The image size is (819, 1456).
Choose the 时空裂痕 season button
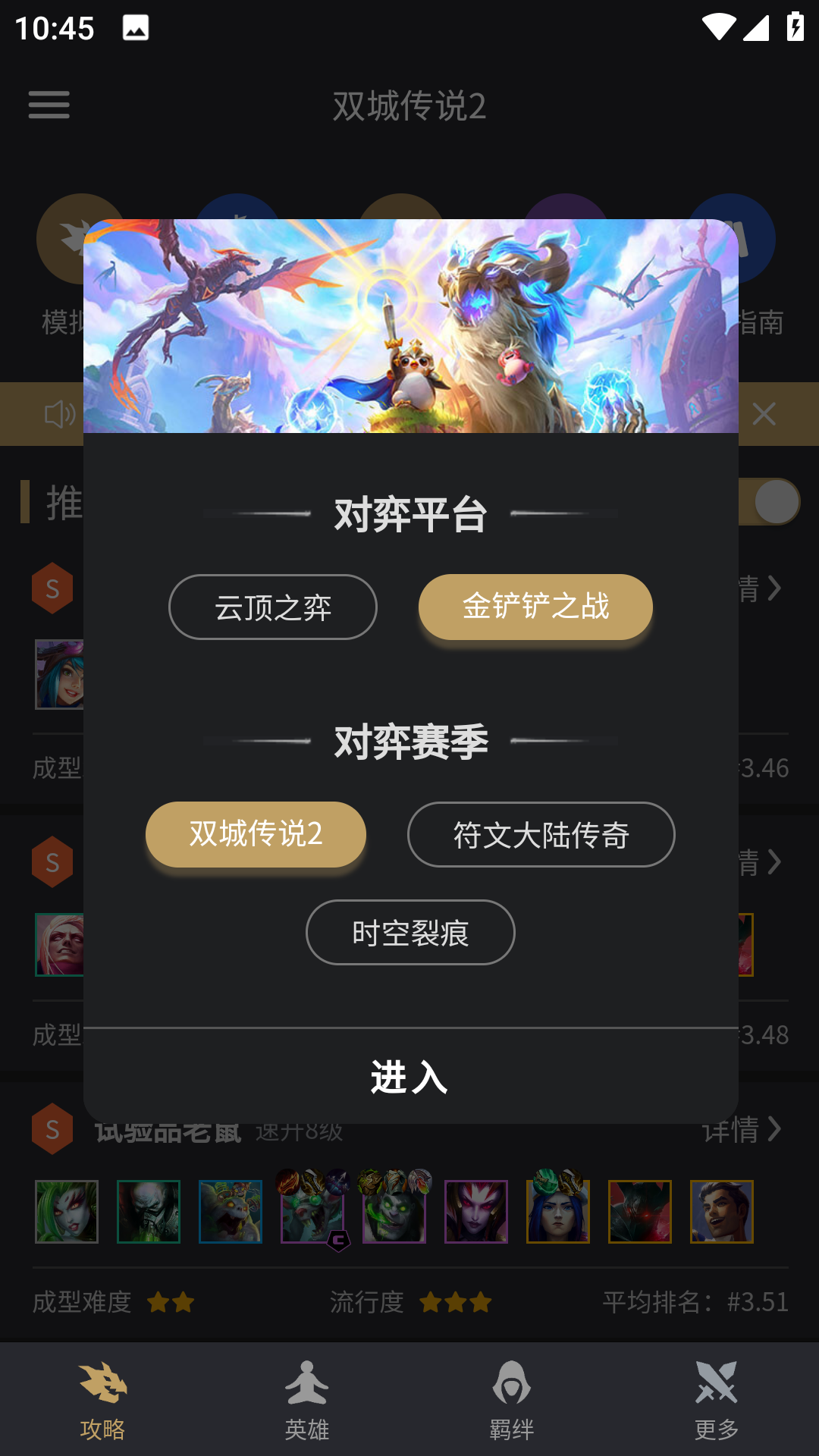[x=409, y=933]
